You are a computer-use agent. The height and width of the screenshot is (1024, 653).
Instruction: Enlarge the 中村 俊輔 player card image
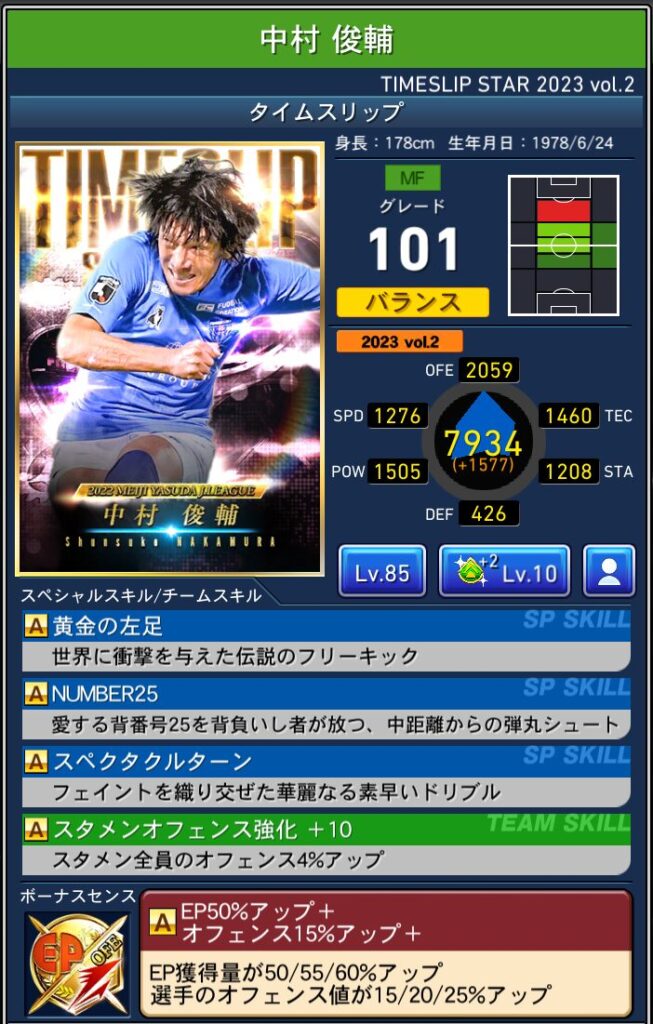[169, 359]
